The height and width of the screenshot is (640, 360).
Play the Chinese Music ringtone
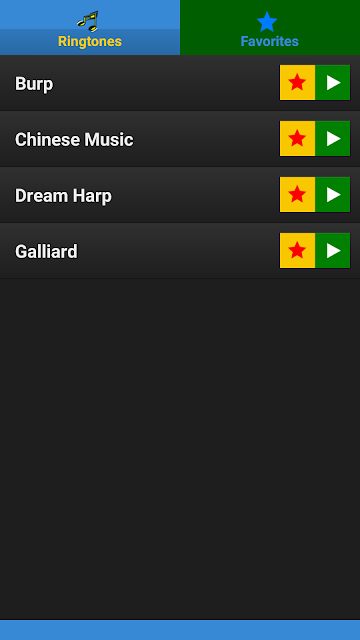333,138
